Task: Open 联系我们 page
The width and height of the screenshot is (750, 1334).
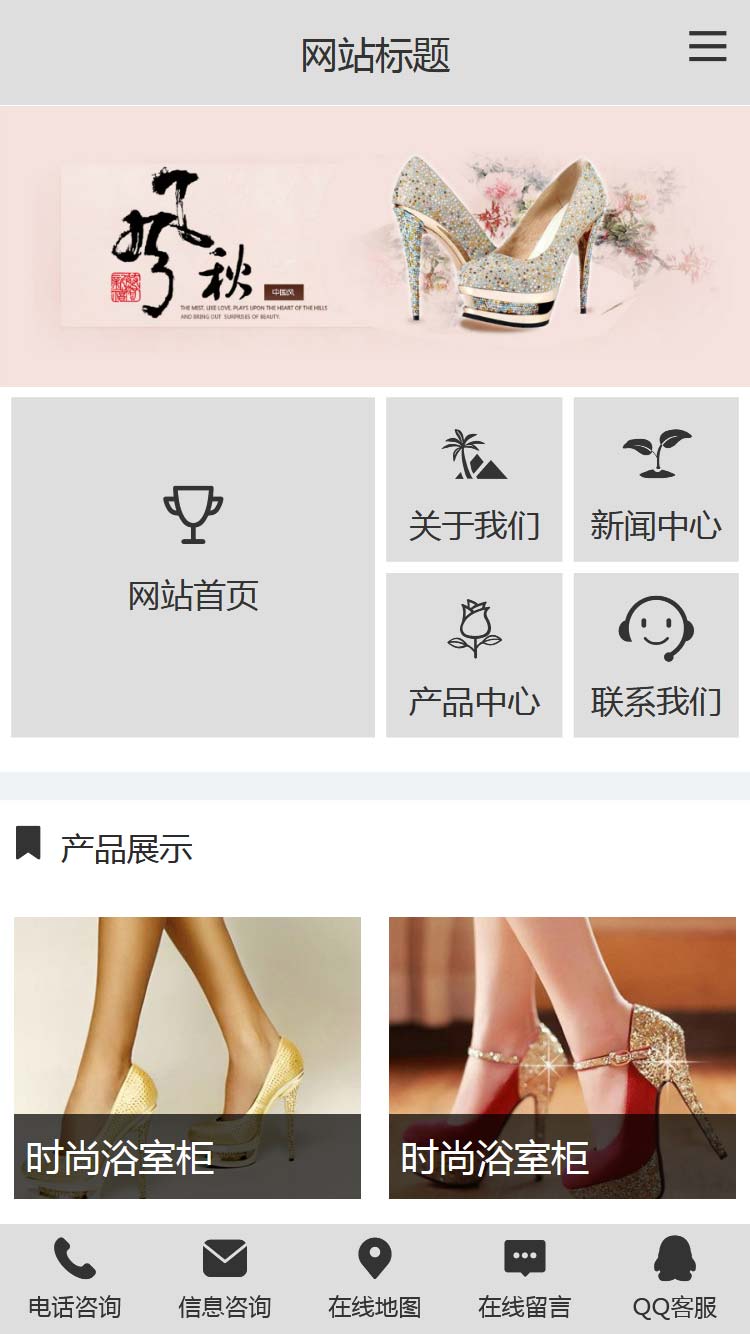Action: (656, 656)
